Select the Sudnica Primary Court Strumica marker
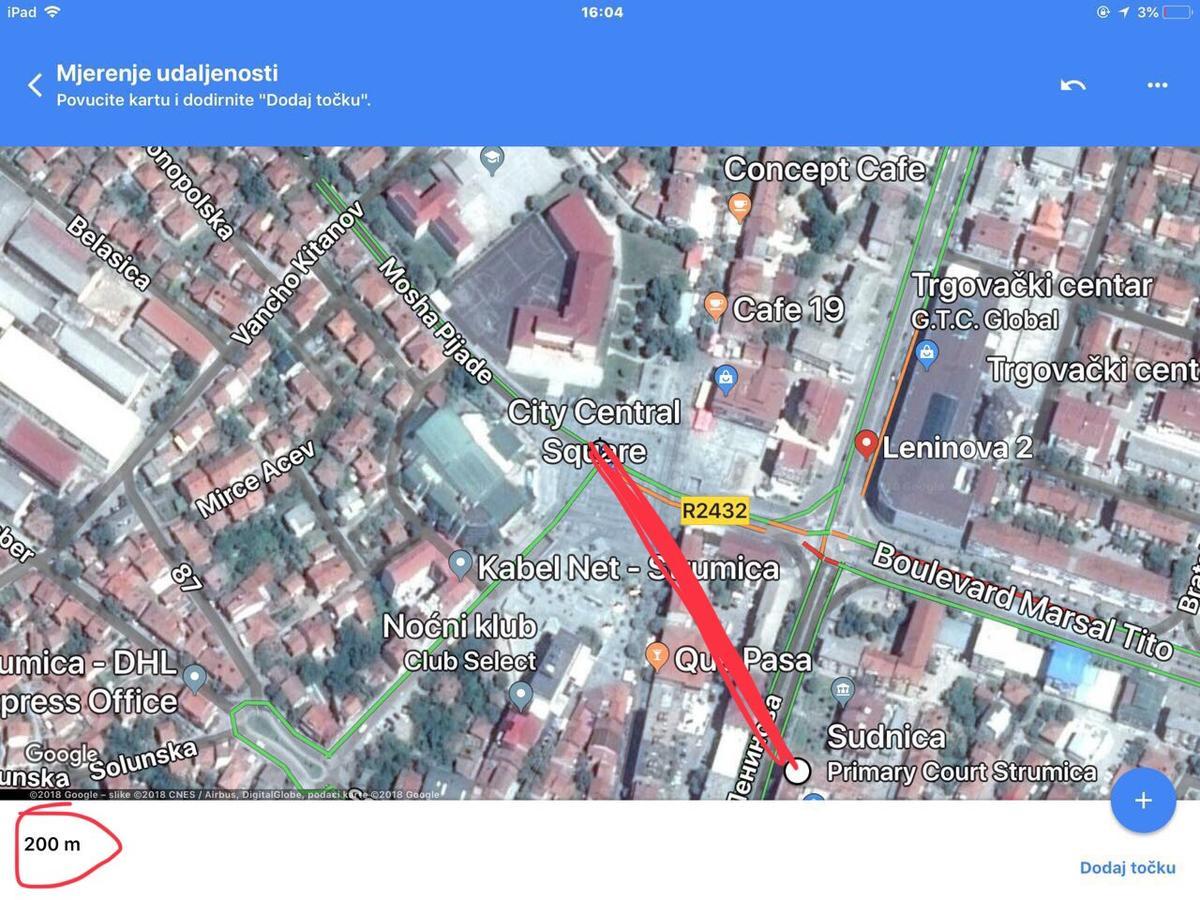The height and width of the screenshot is (900, 1200). [842, 690]
